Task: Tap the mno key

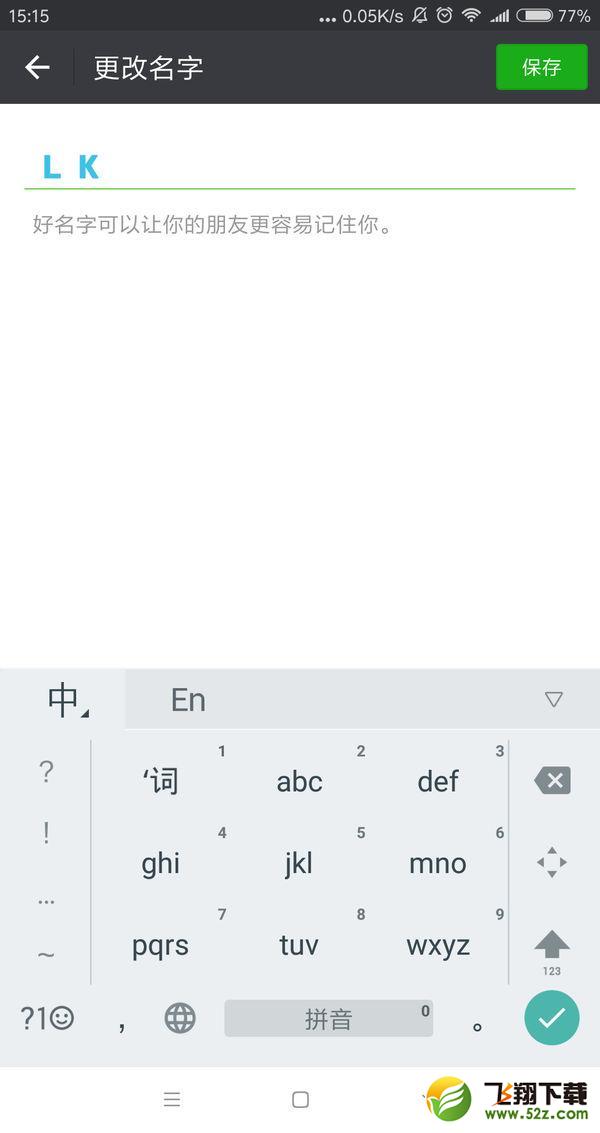Action: point(438,863)
